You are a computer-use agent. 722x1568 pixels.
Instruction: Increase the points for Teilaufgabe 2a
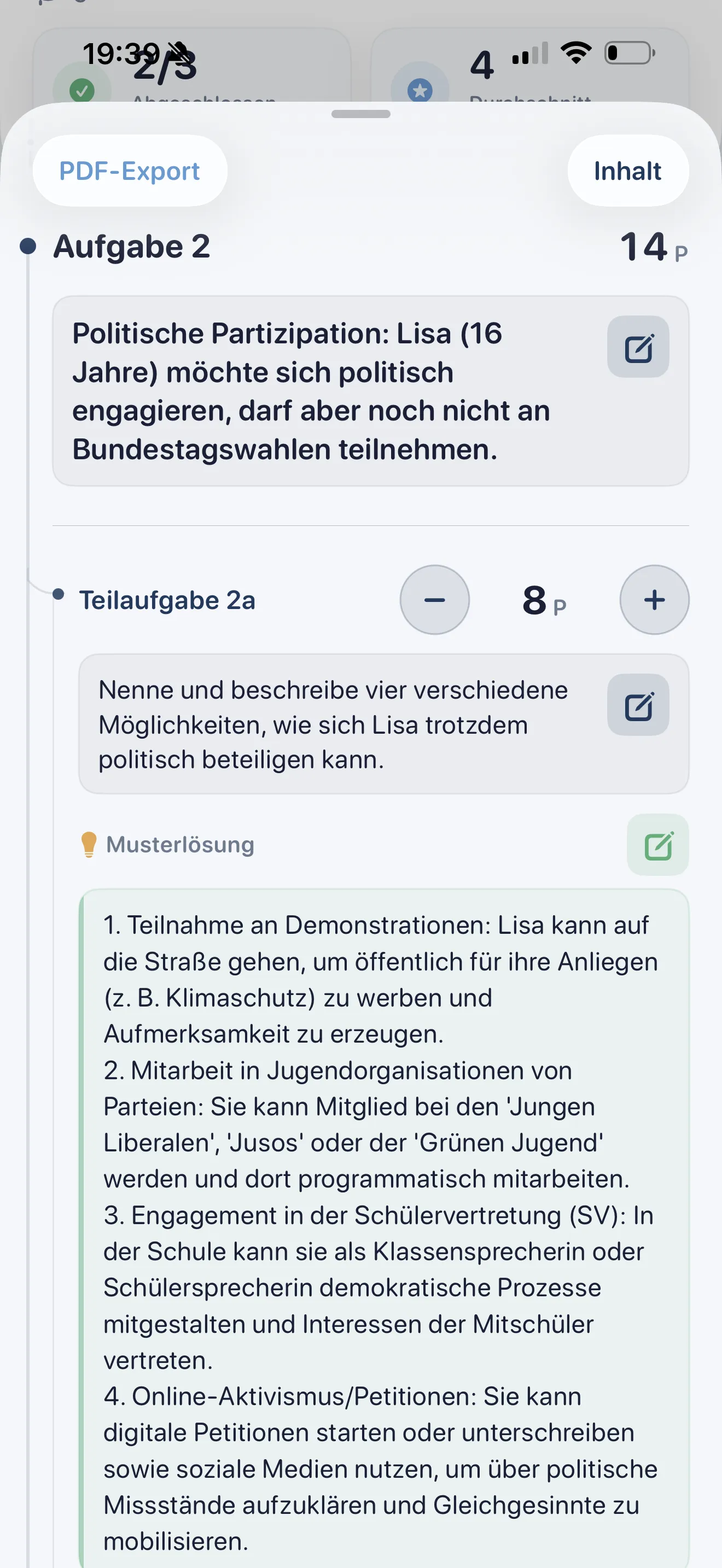654,600
